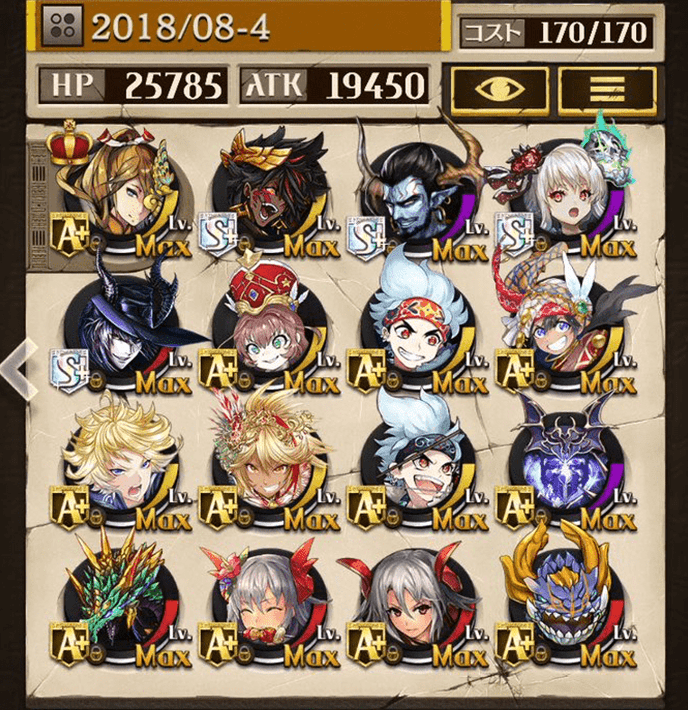Select the crowned leader character with brown hair
The image size is (688, 710).
click(120, 192)
